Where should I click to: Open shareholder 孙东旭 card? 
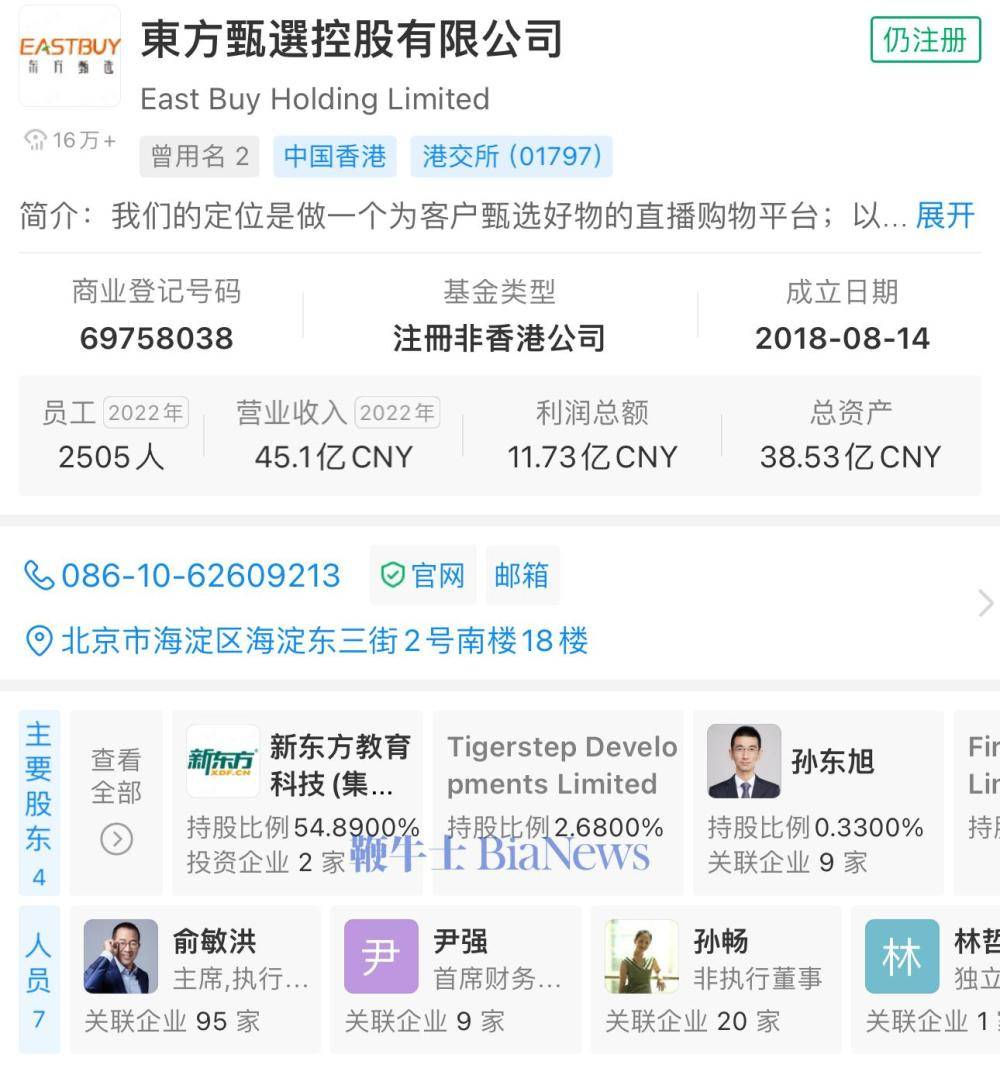[818, 801]
